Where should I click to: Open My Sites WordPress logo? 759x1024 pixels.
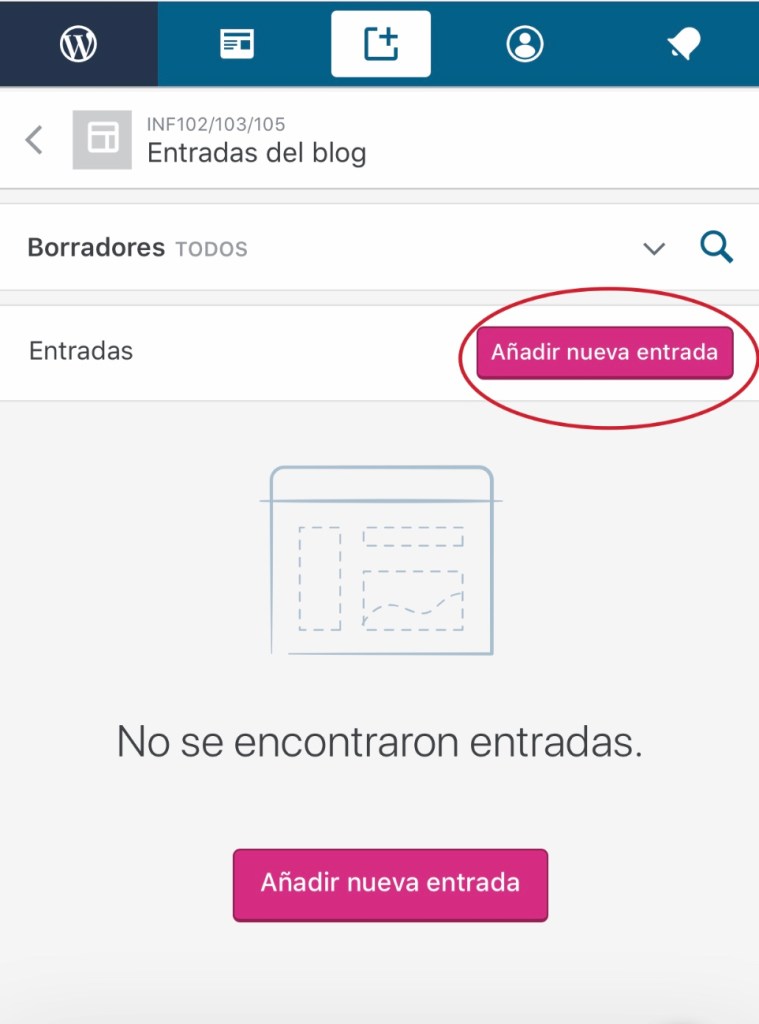pyautogui.click(x=78, y=44)
